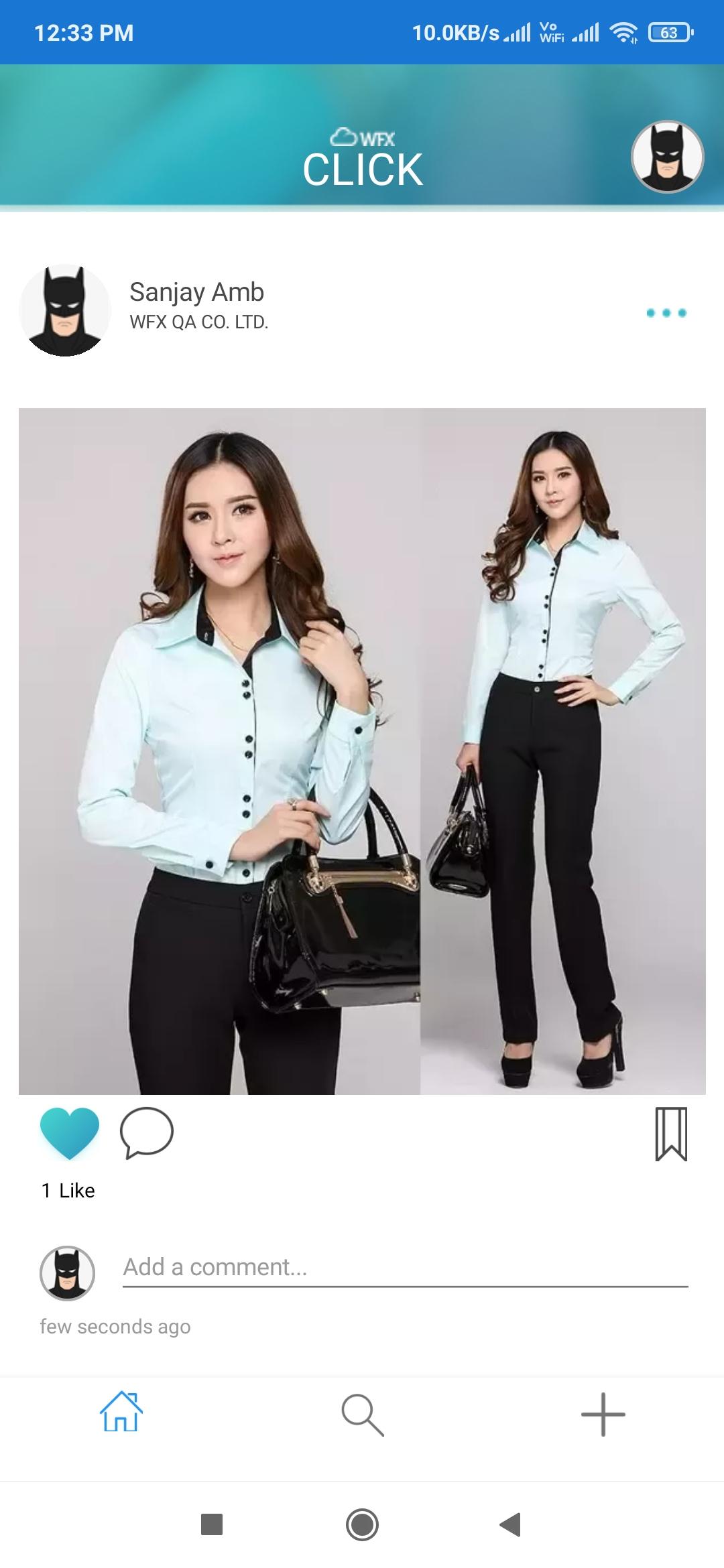Viewport: 724px width, 1568px height.
Task: Open the three-dot menu on Sanjay Amb's post
Action: [x=666, y=313]
